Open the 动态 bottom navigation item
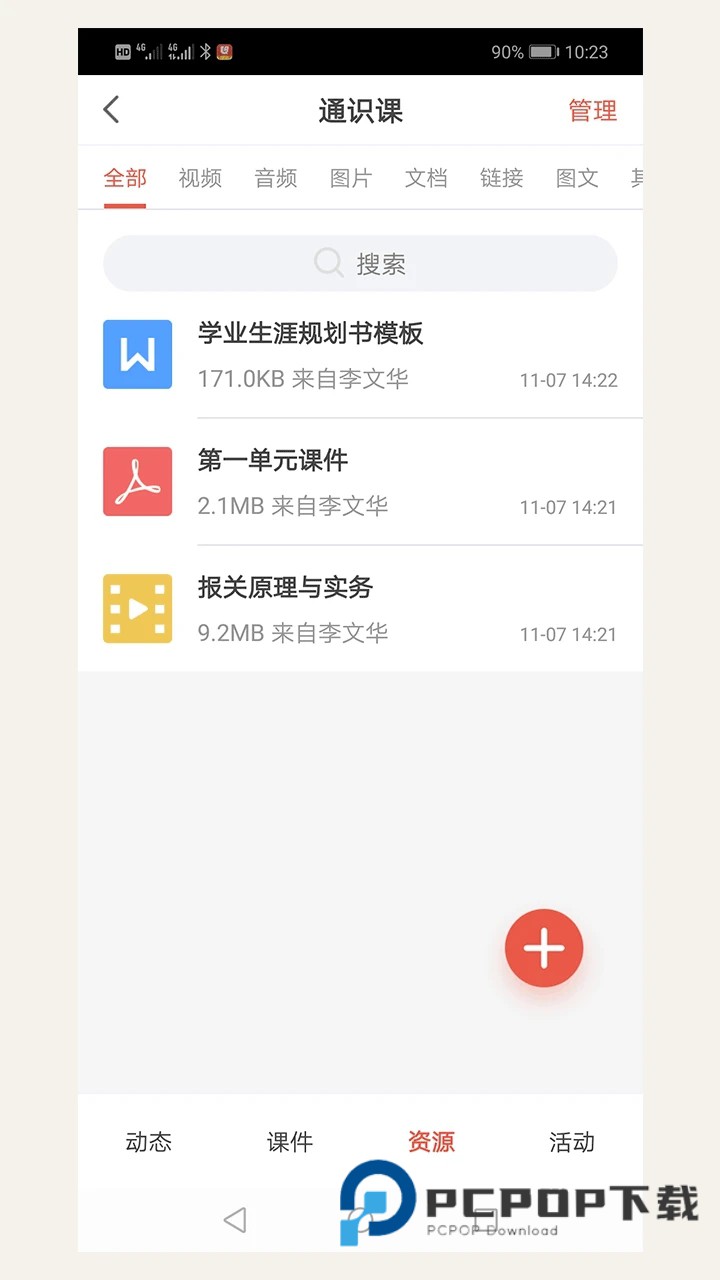This screenshot has height=1280, width=720. coord(148,1142)
